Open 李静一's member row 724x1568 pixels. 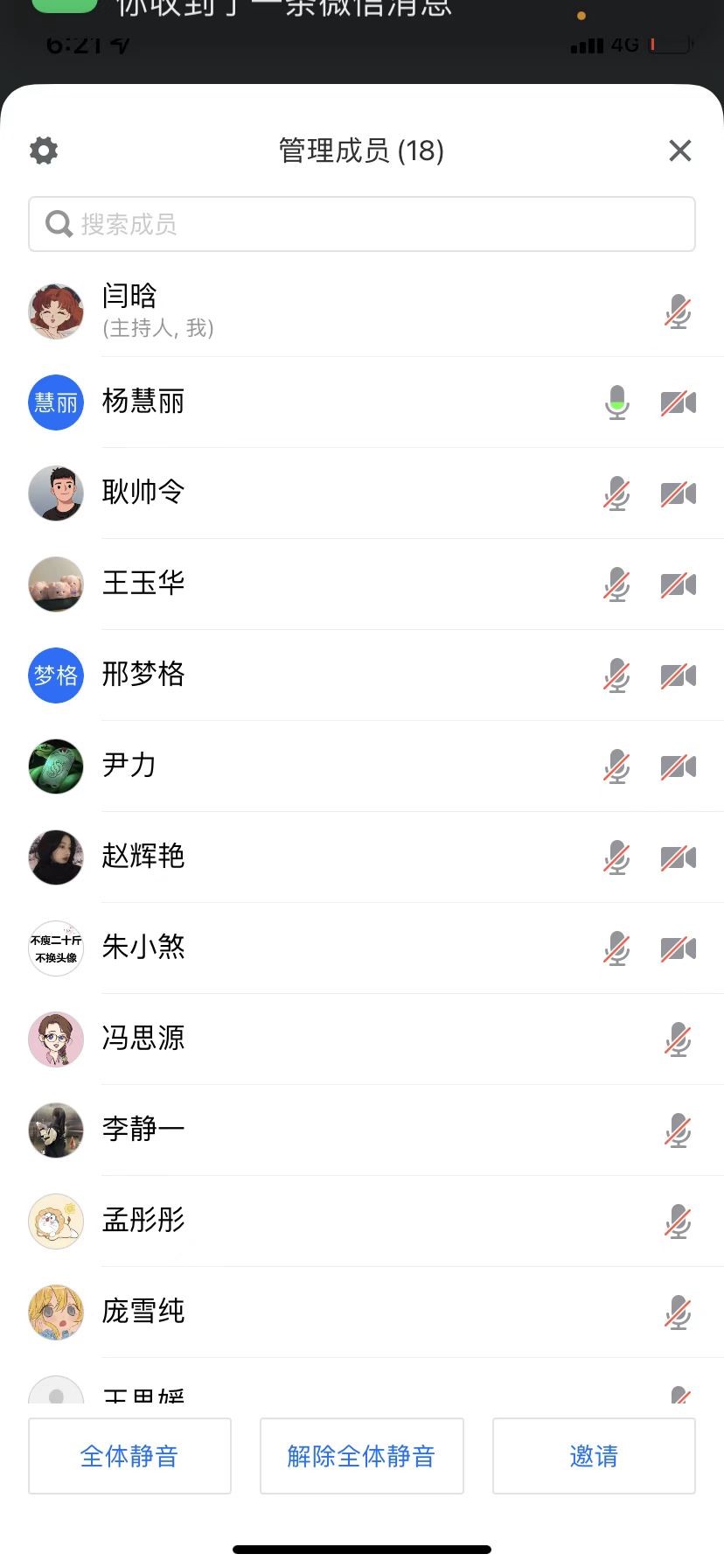click(143, 1130)
